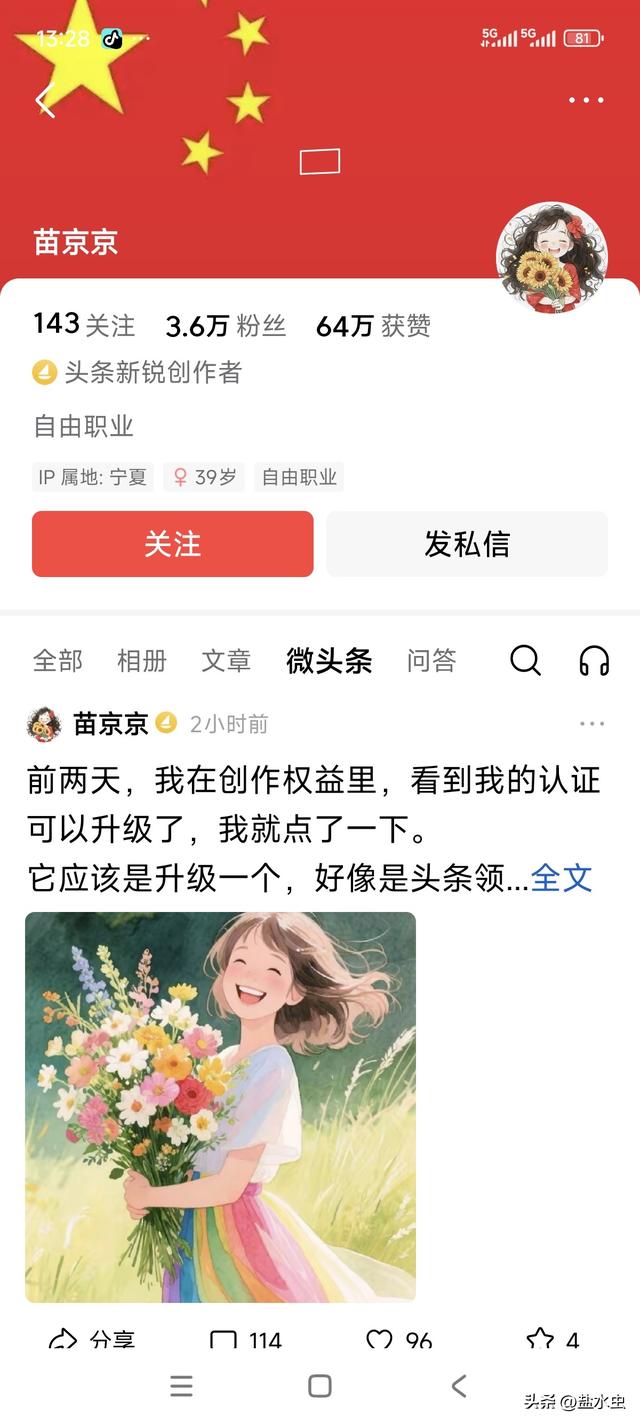Follow 苗京京 with the 关注 button
Image resolution: width=640 pixels, height=1424 pixels.
click(172, 544)
